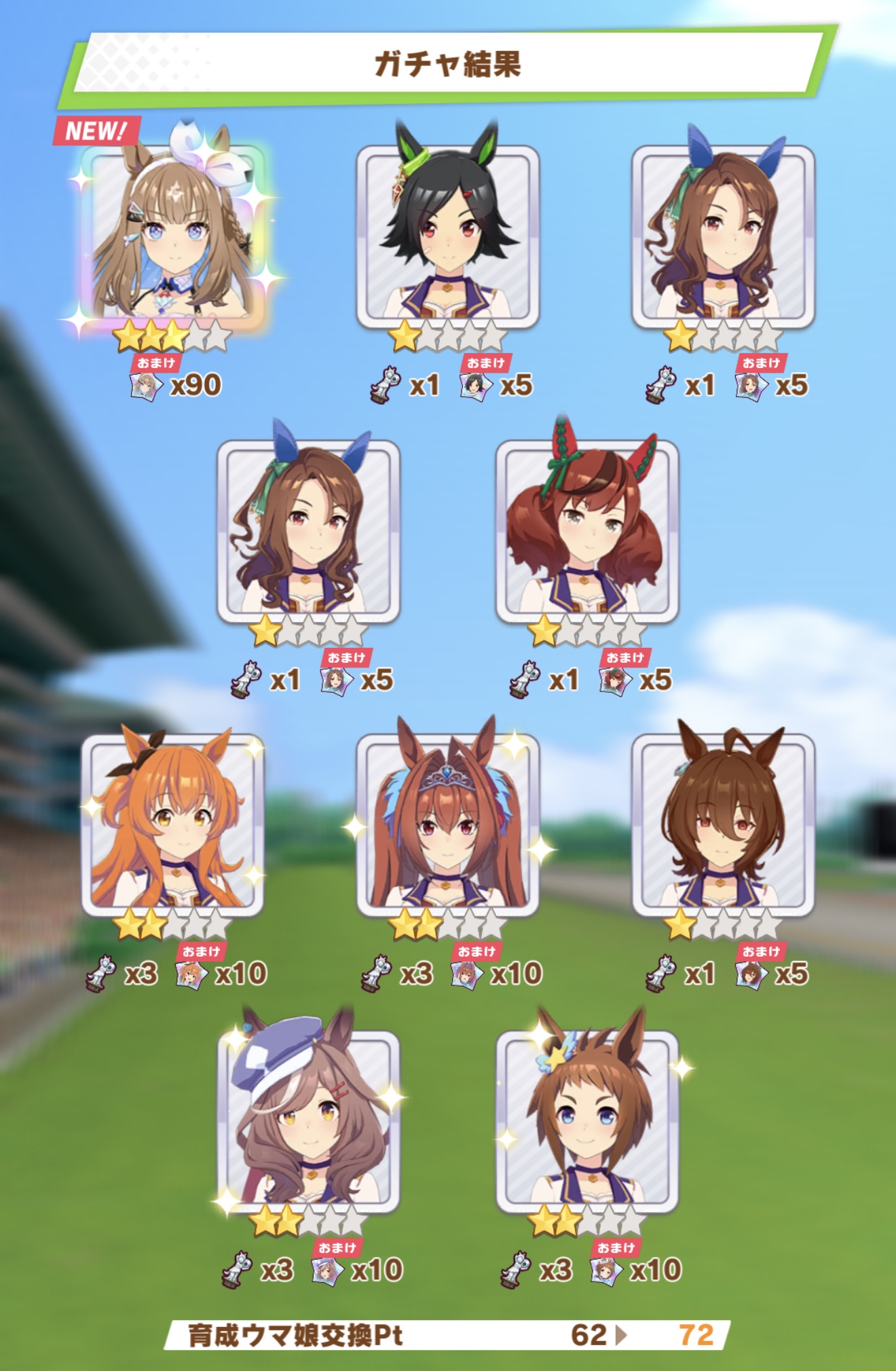Open the NEW three-star character card
Viewport: 896px width, 1371px height.
[174, 234]
